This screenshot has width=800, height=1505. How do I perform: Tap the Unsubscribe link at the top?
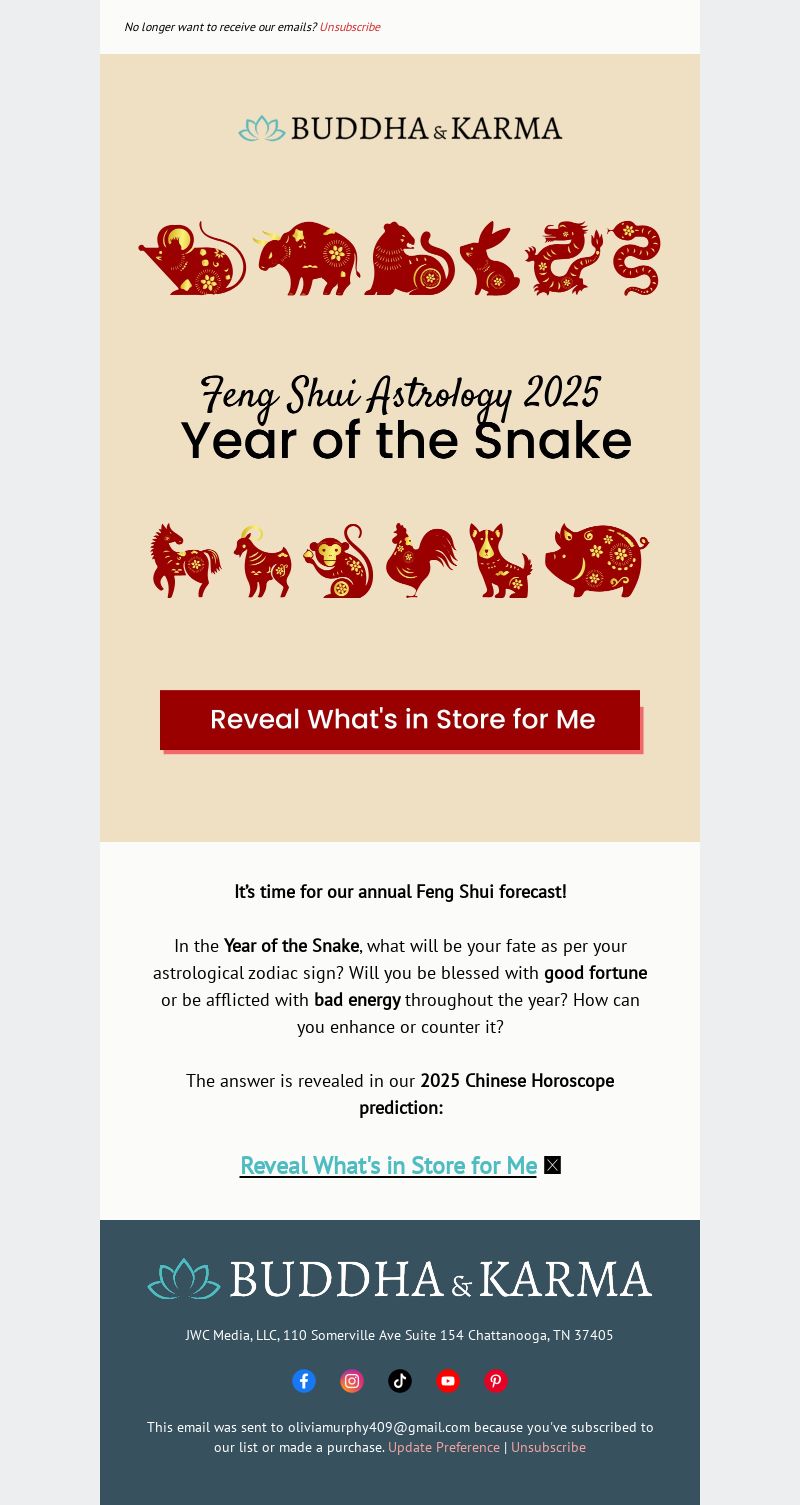click(x=349, y=27)
